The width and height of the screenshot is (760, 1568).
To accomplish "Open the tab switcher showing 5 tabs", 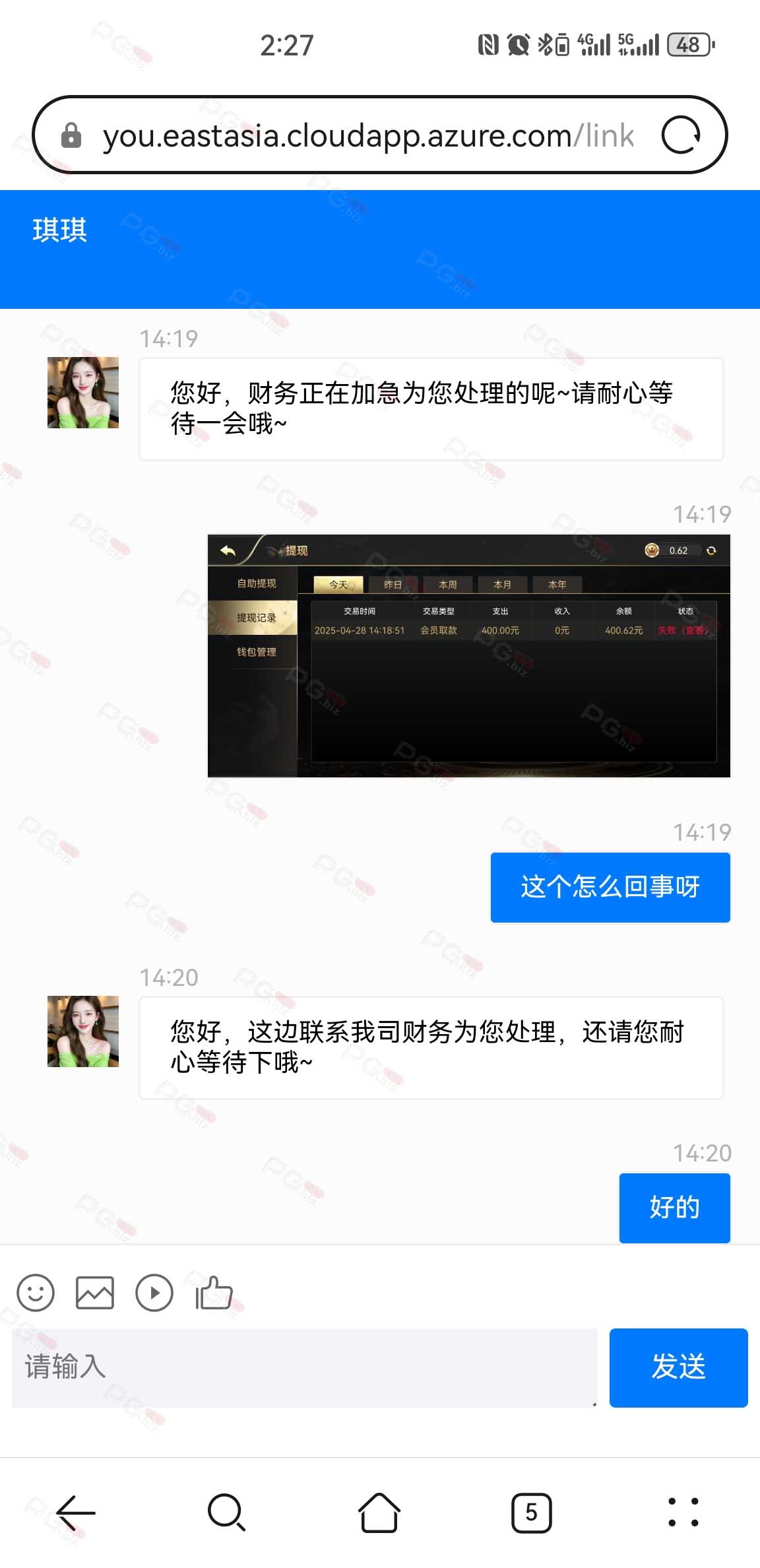I will [532, 1512].
